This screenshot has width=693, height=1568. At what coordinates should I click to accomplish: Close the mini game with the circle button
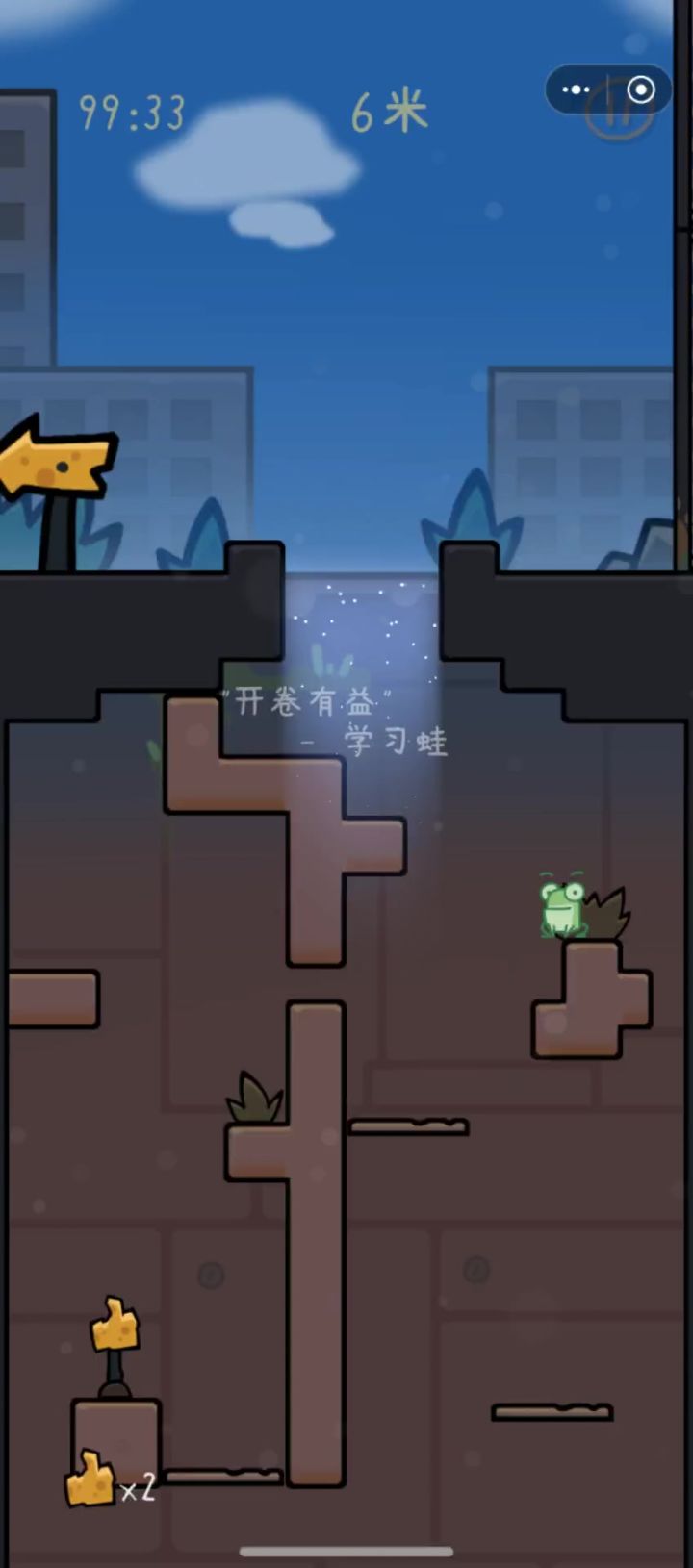tap(641, 89)
